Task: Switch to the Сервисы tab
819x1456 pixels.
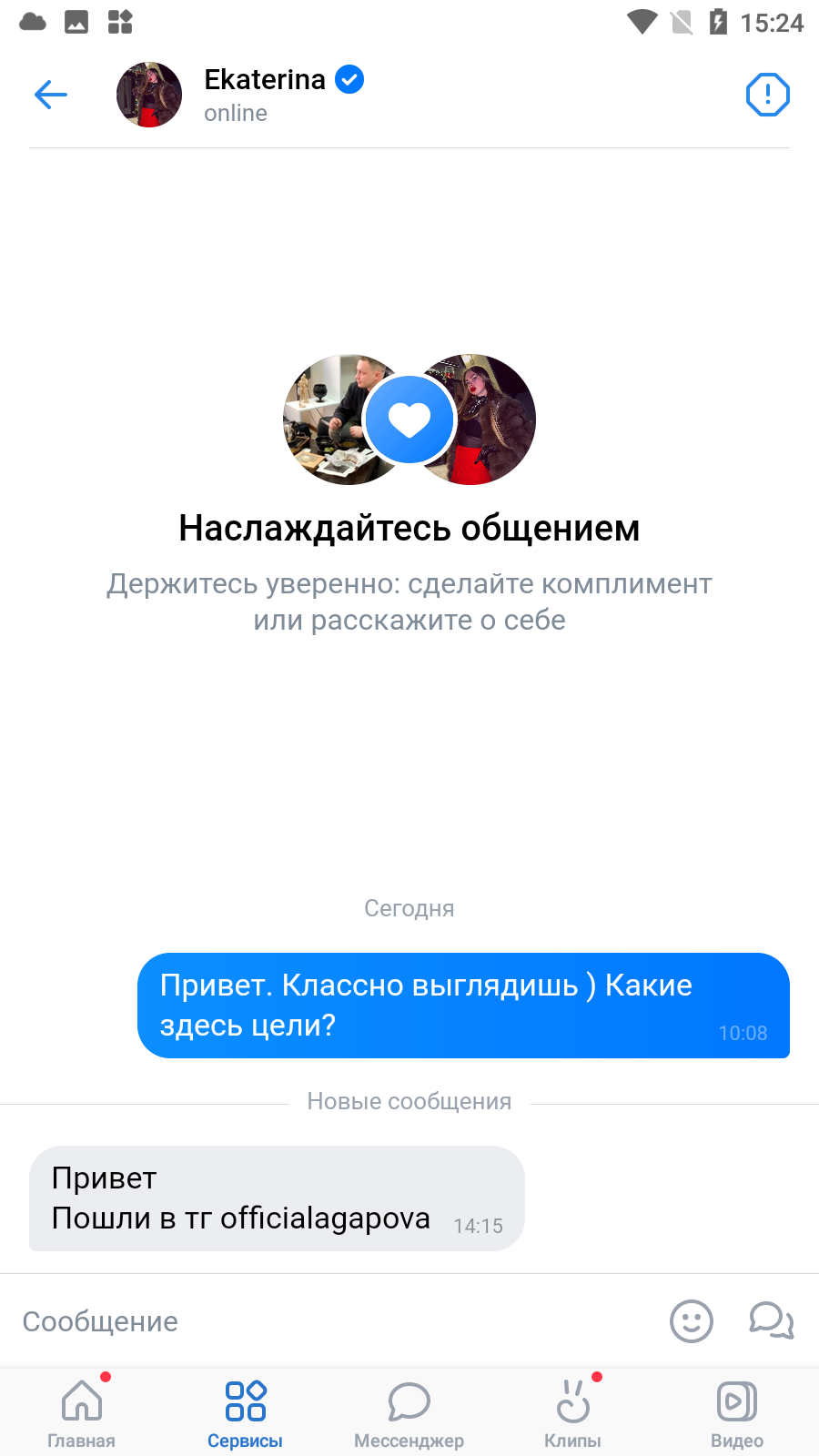Action: point(246,1413)
